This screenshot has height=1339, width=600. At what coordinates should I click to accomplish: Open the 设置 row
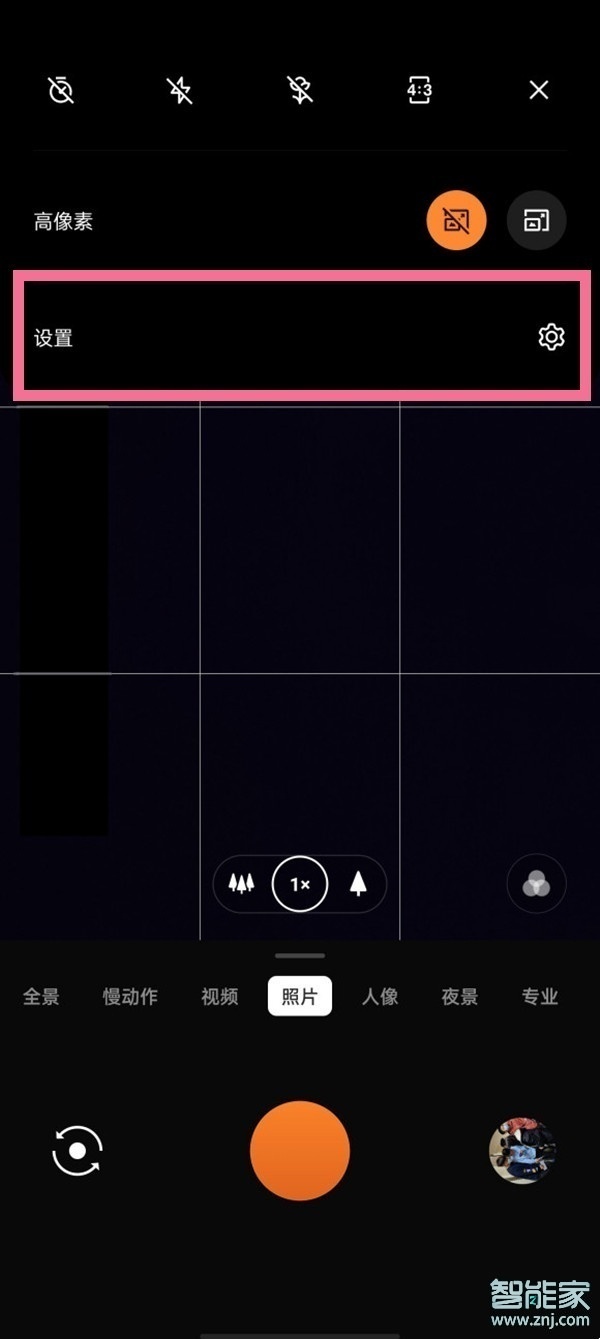(298, 337)
